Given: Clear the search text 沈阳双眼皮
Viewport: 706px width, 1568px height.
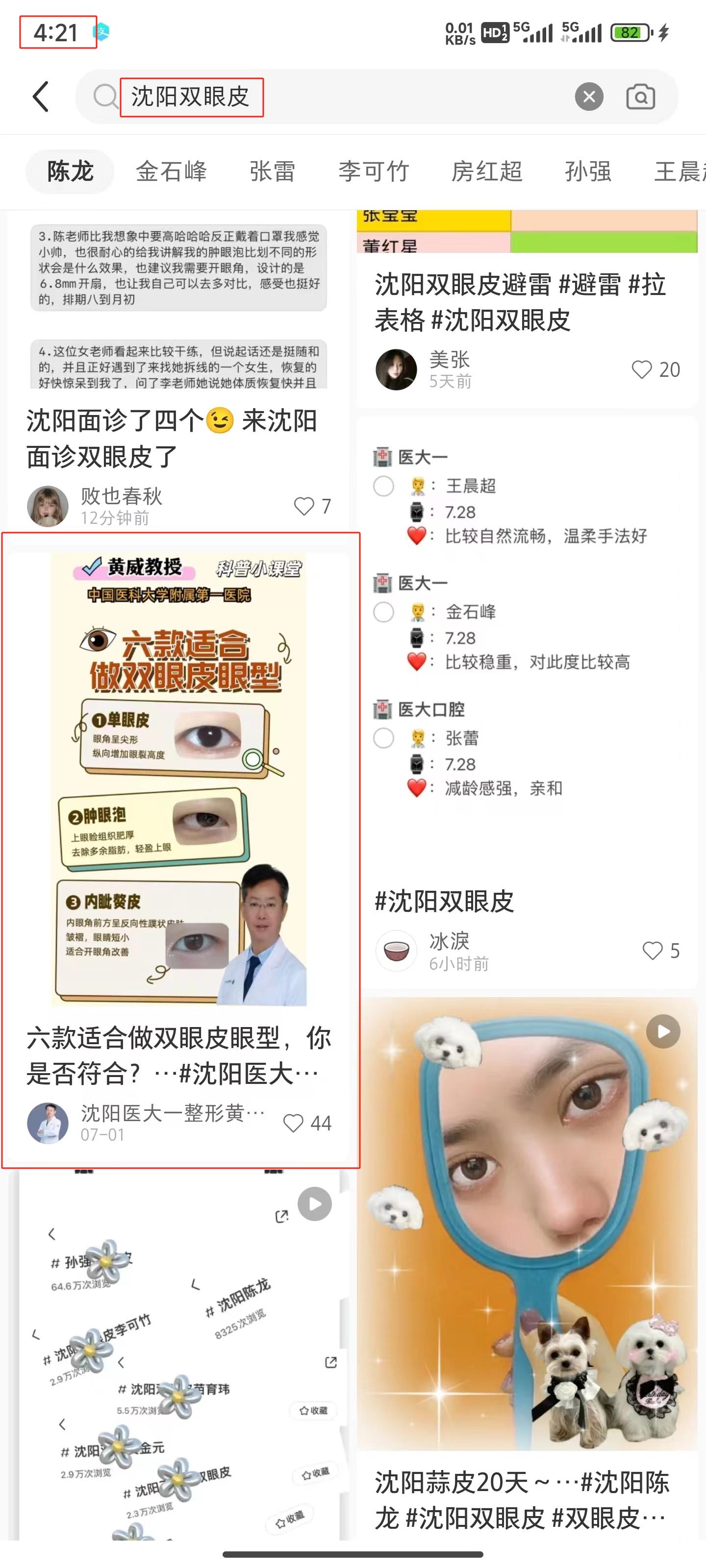Looking at the screenshot, I should [x=588, y=97].
